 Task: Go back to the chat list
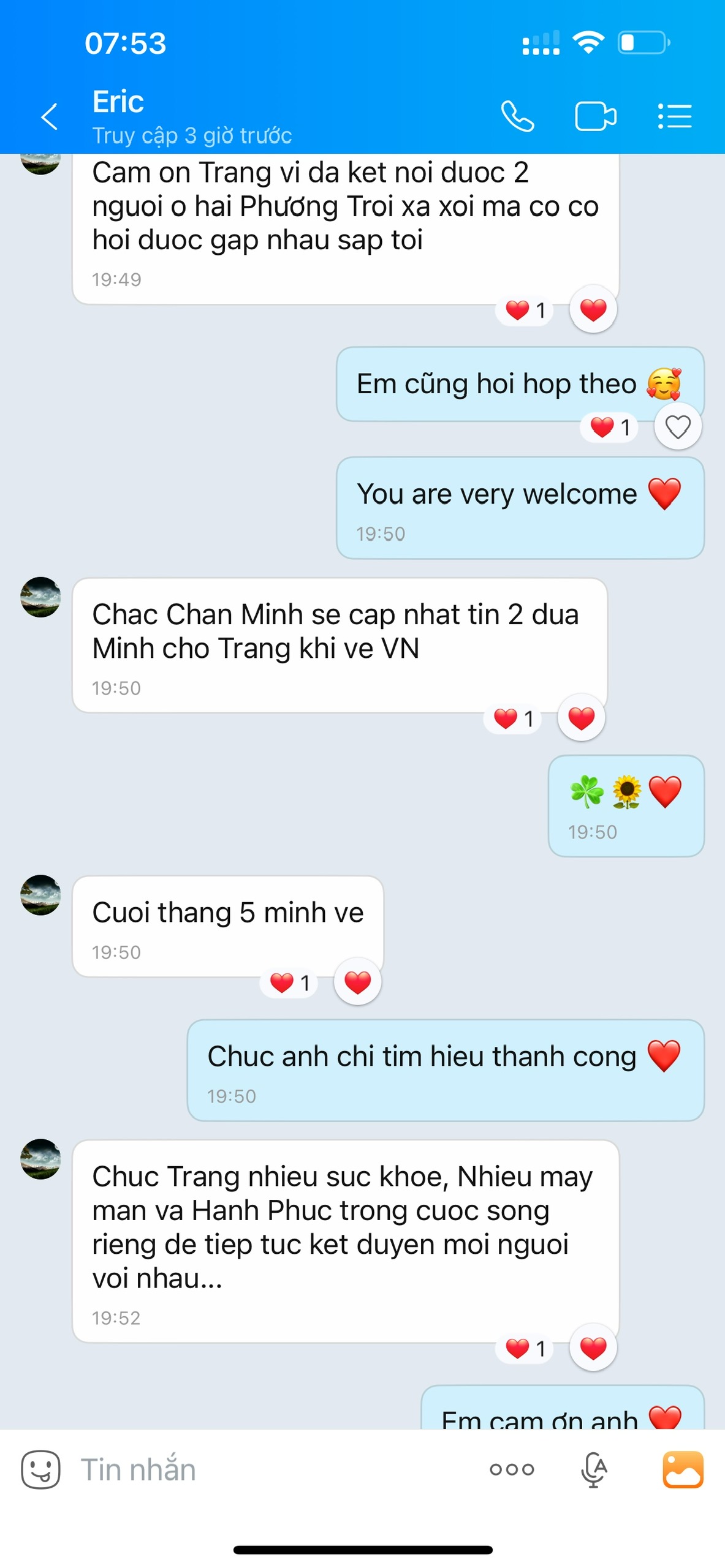(x=49, y=116)
